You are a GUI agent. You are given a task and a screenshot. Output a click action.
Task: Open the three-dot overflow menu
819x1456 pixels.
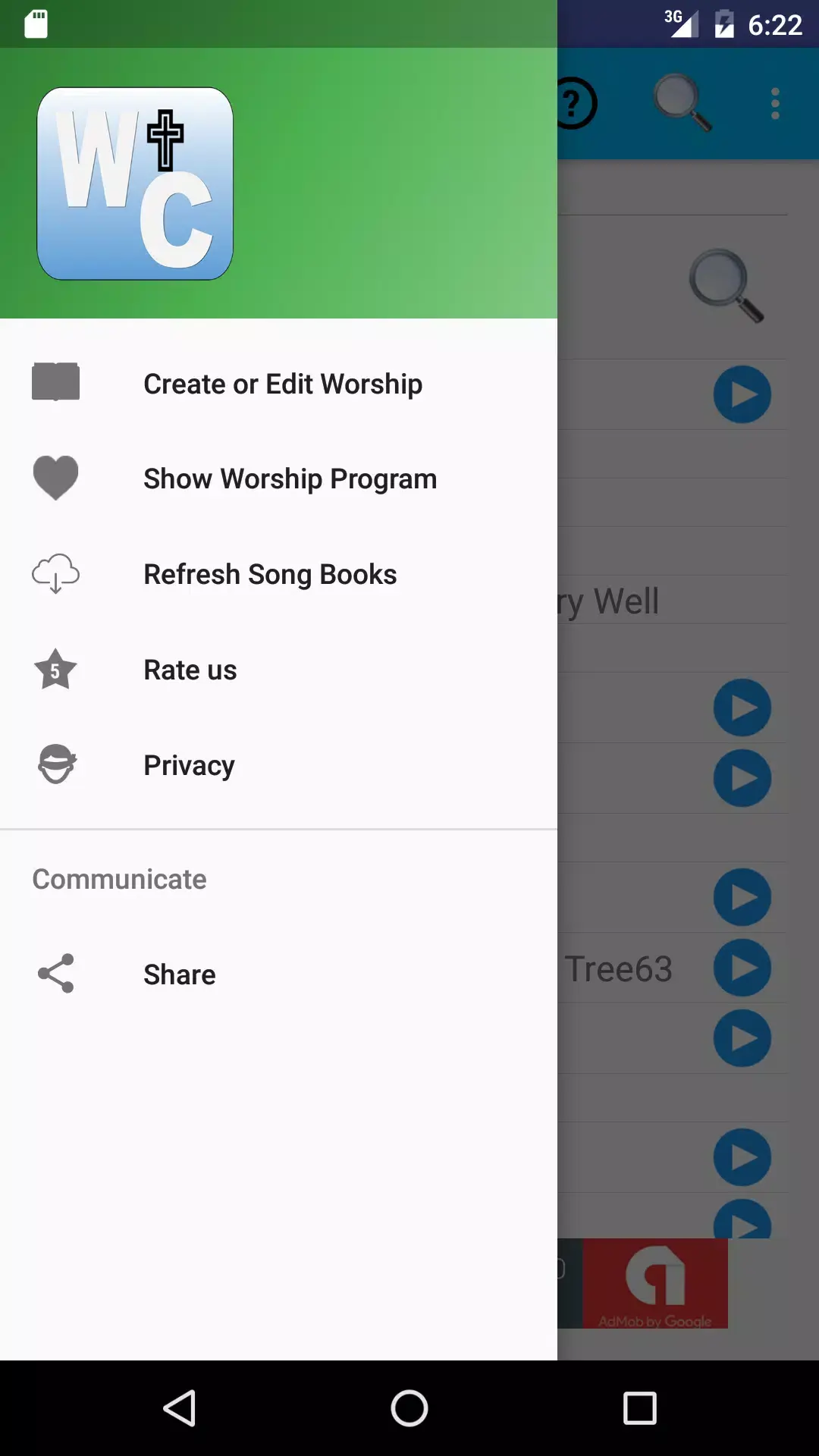point(774,104)
